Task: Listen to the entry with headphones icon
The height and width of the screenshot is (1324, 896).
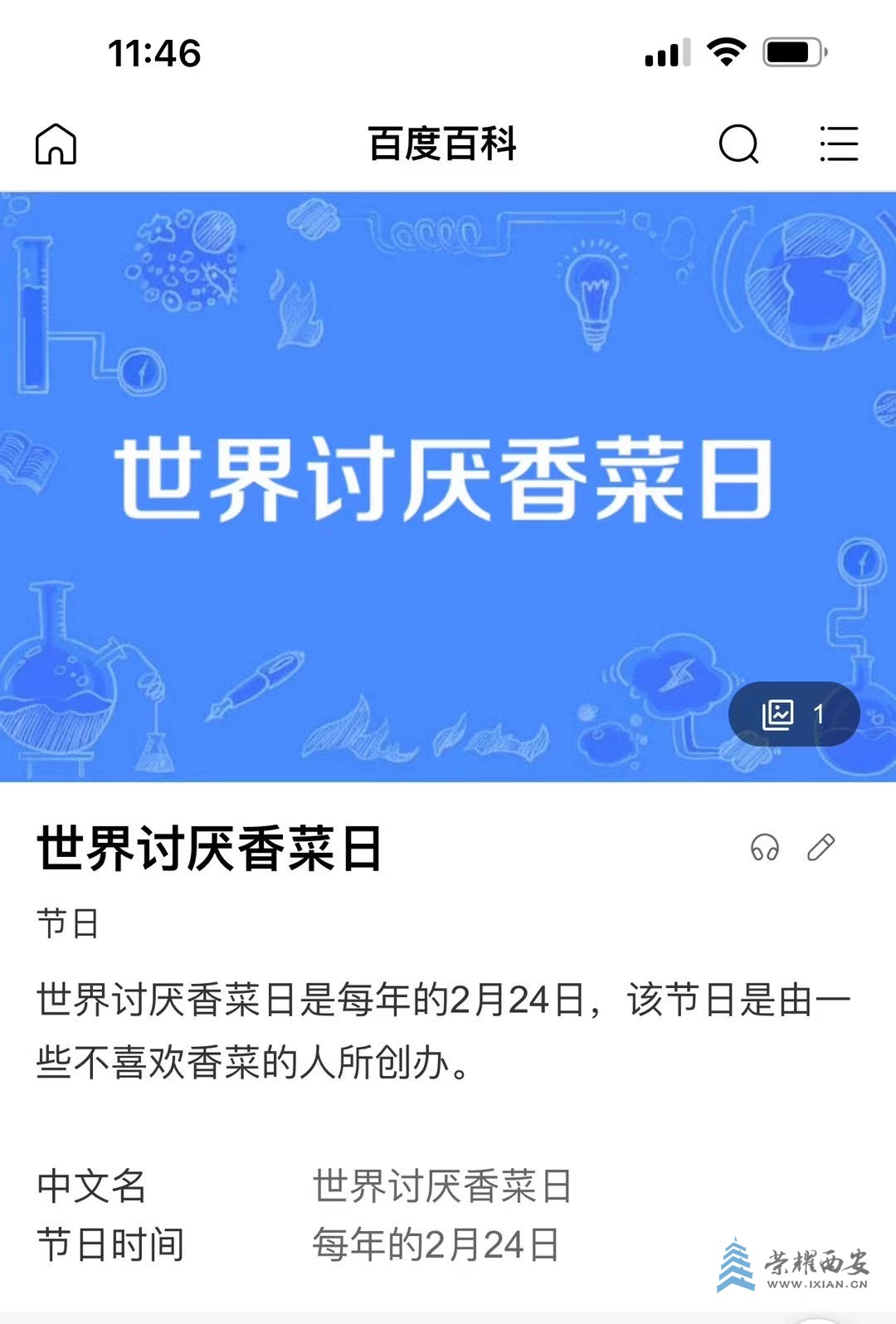Action: 764,848
